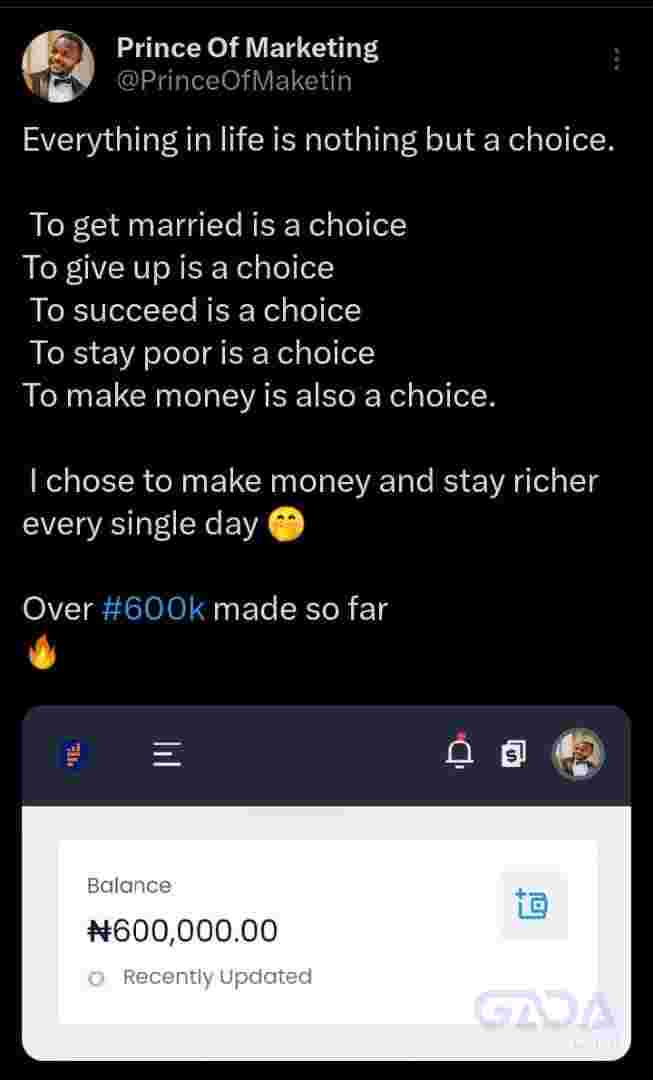This screenshot has height=1080, width=653.
Task: Tap the #600k hashtag link
Action: click(x=153, y=608)
